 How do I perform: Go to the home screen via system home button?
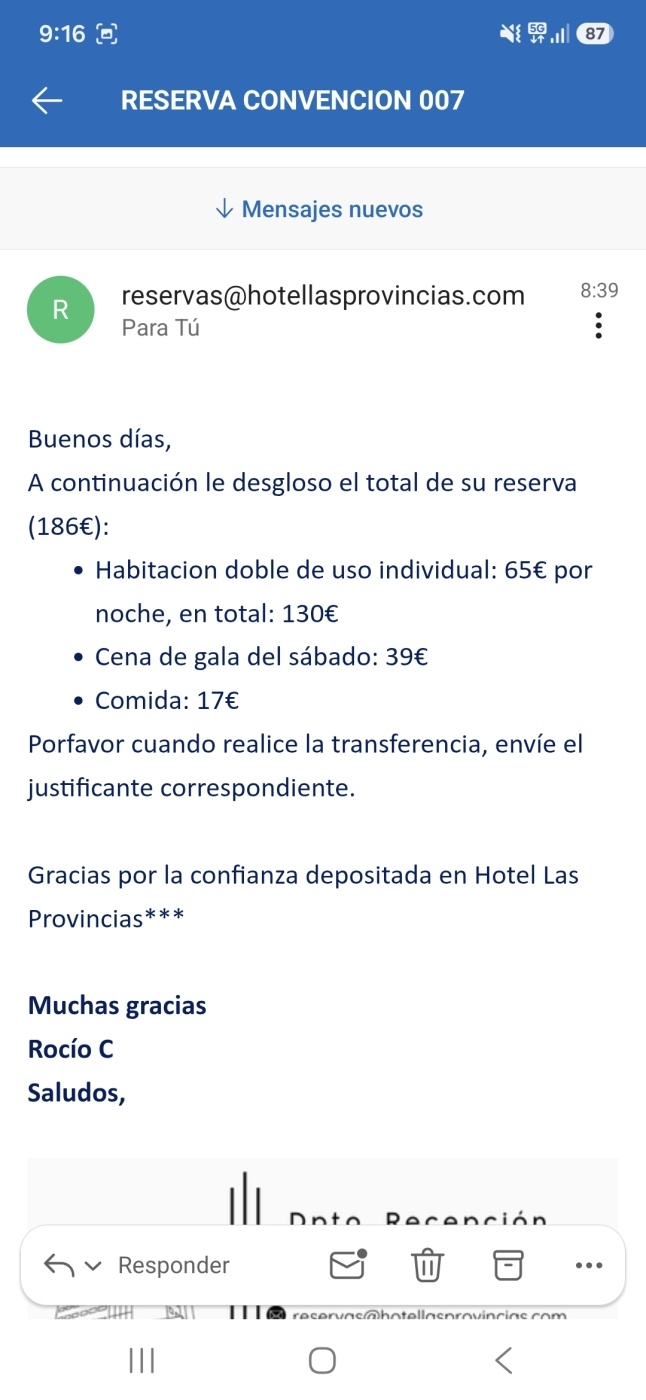click(x=322, y=1360)
